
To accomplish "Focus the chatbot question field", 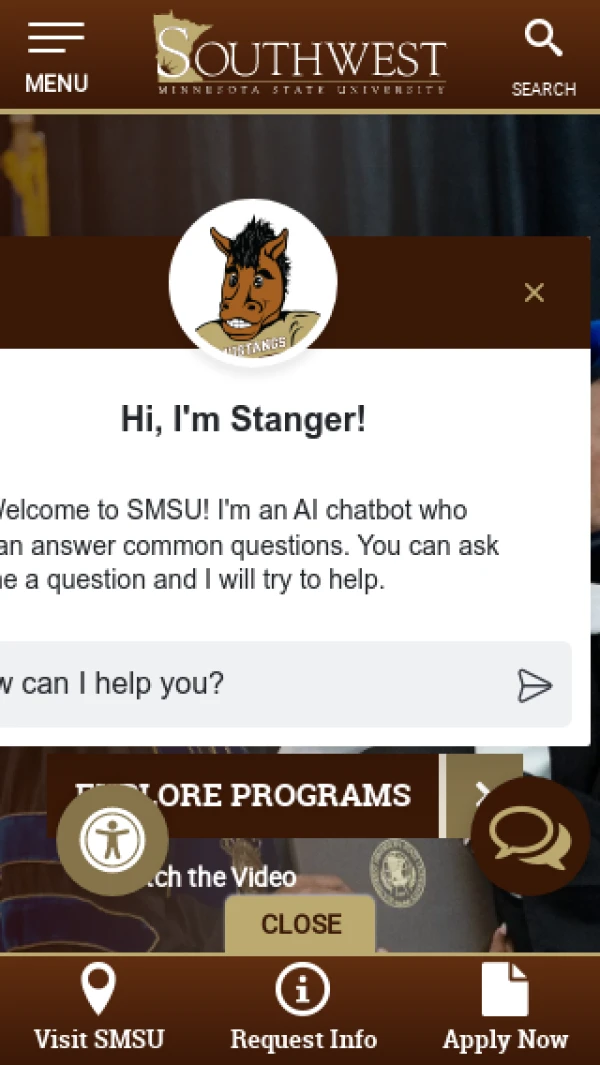I will [250, 684].
